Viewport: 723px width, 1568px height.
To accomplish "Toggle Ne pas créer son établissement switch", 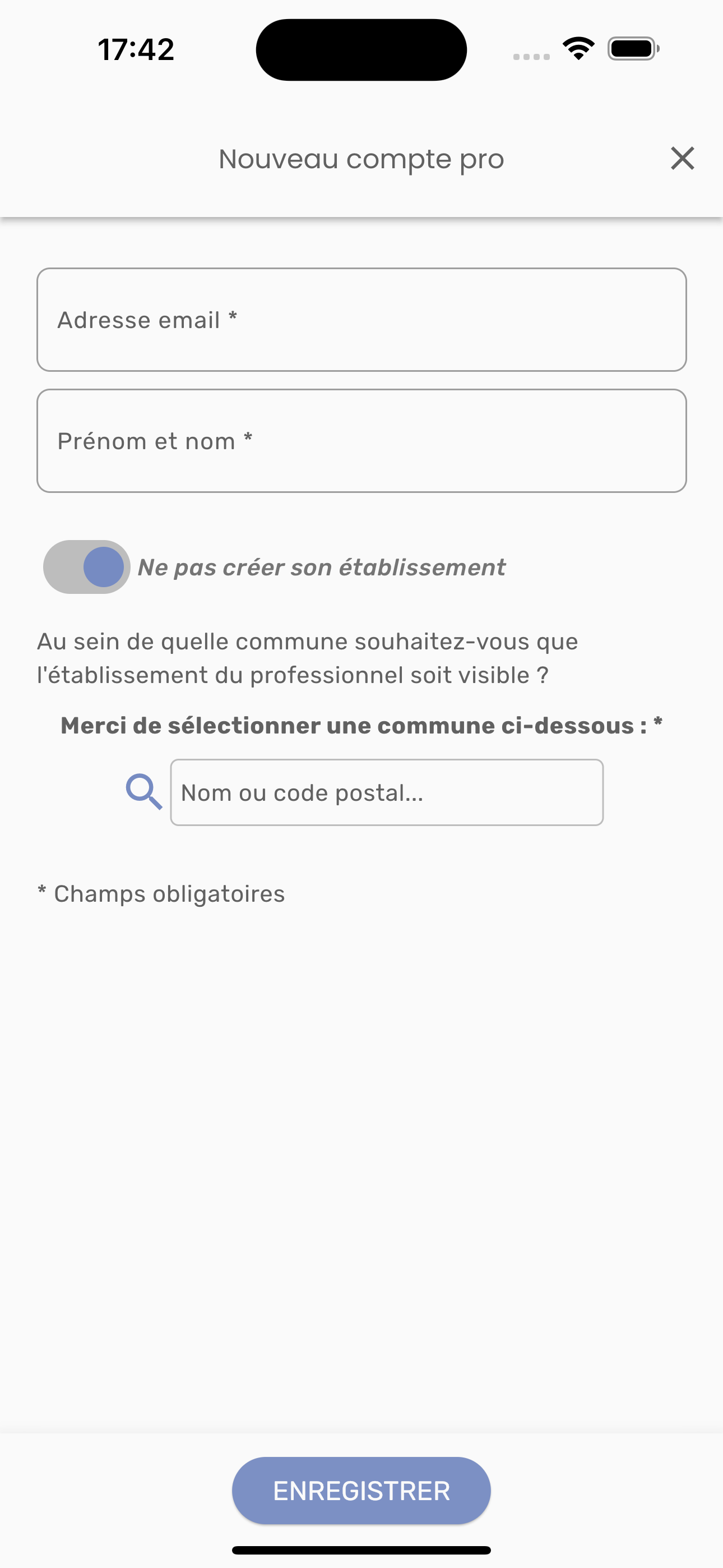I will (x=87, y=567).
